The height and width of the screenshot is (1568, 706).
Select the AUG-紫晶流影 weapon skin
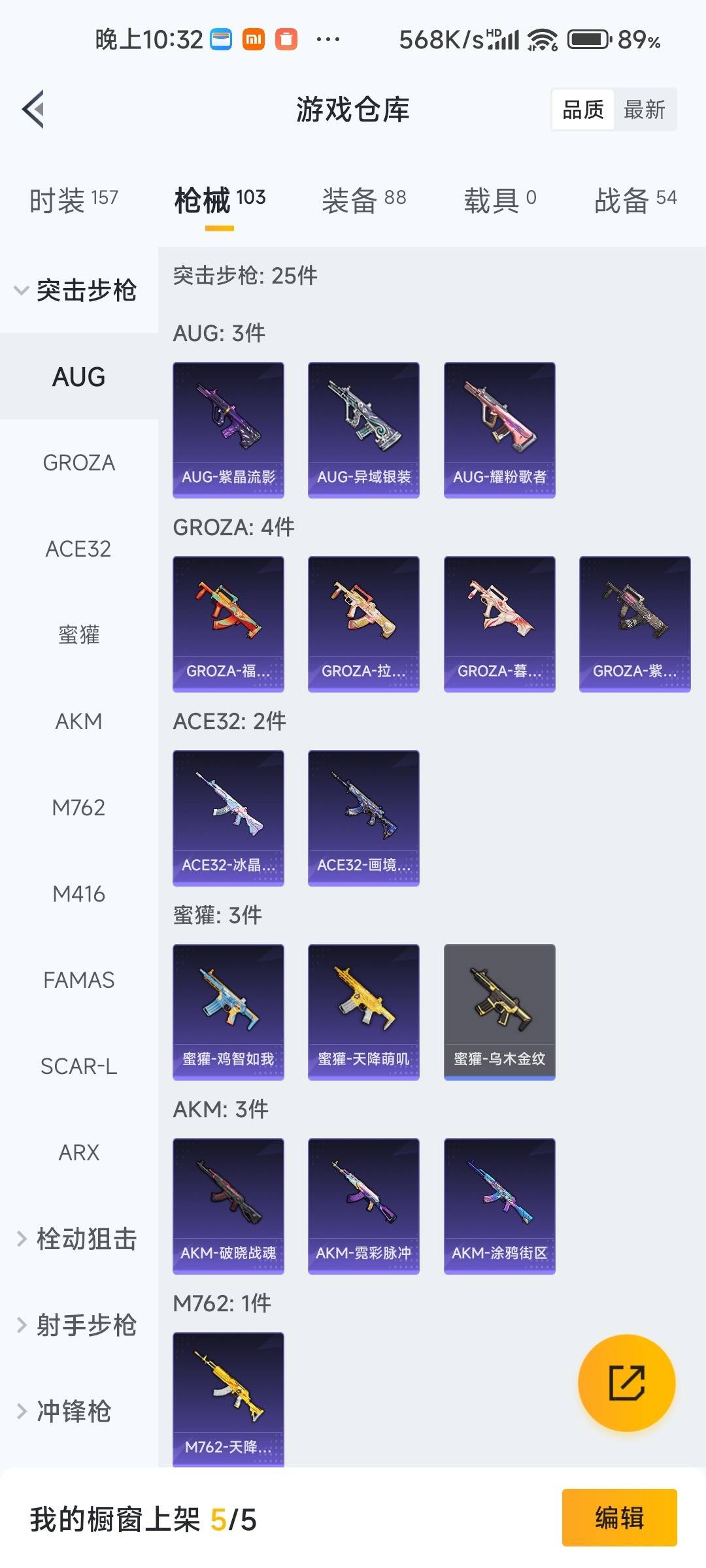[x=228, y=428]
